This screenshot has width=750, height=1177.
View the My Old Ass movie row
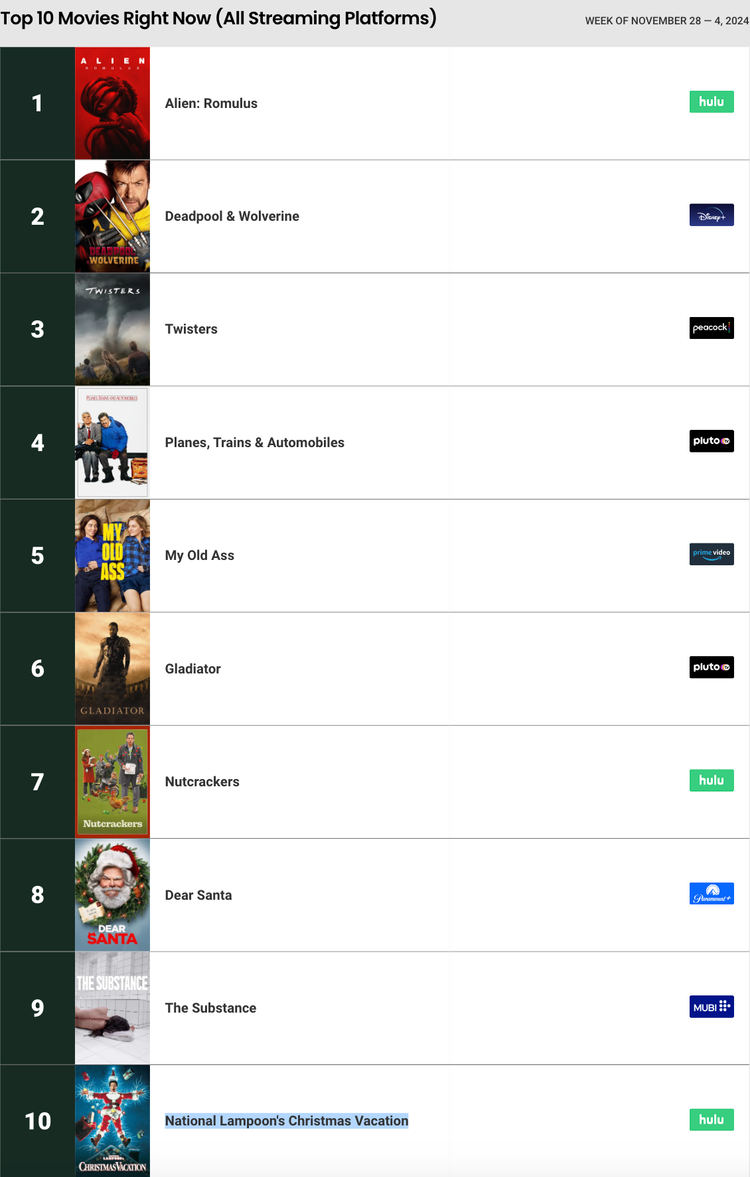point(199,555)
